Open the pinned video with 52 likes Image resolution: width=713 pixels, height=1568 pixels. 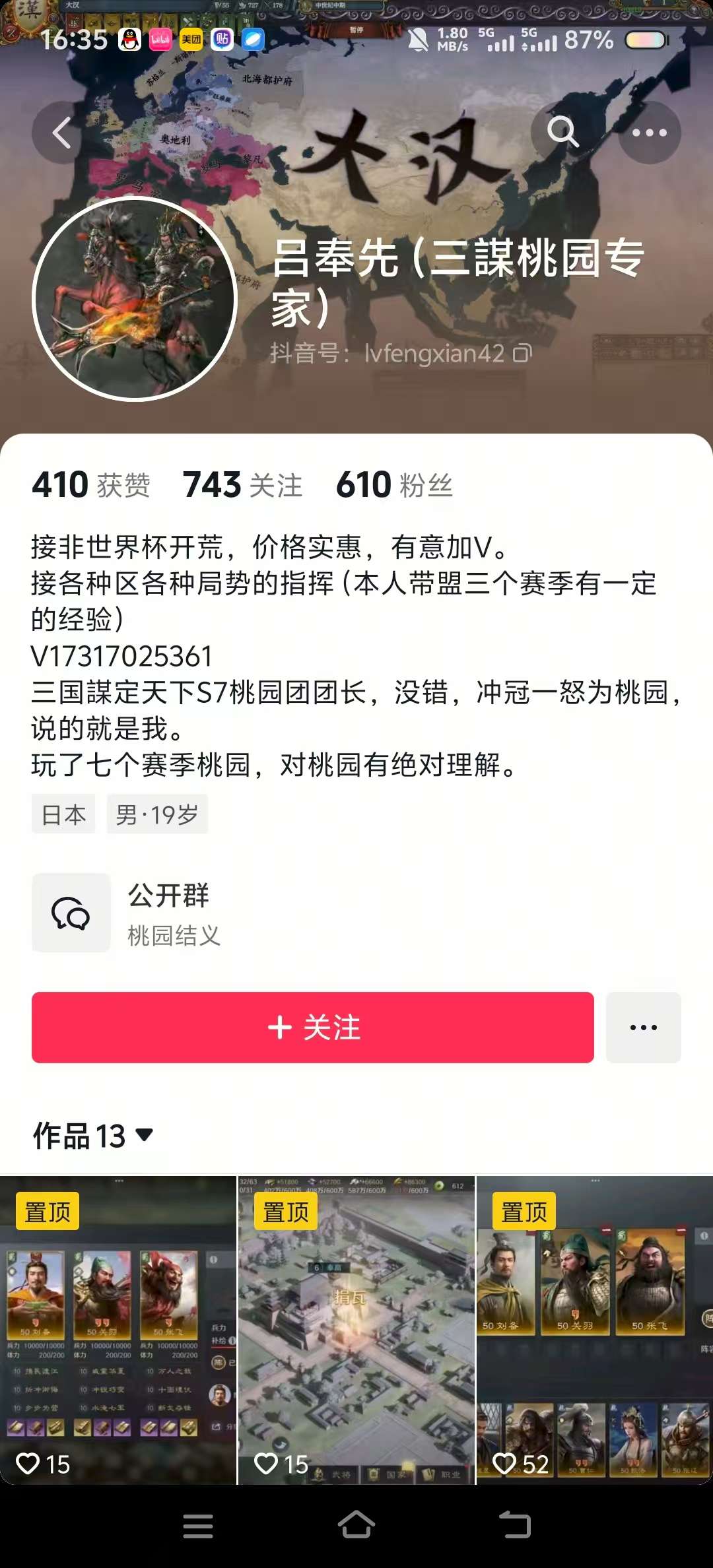pos(594,1330)
